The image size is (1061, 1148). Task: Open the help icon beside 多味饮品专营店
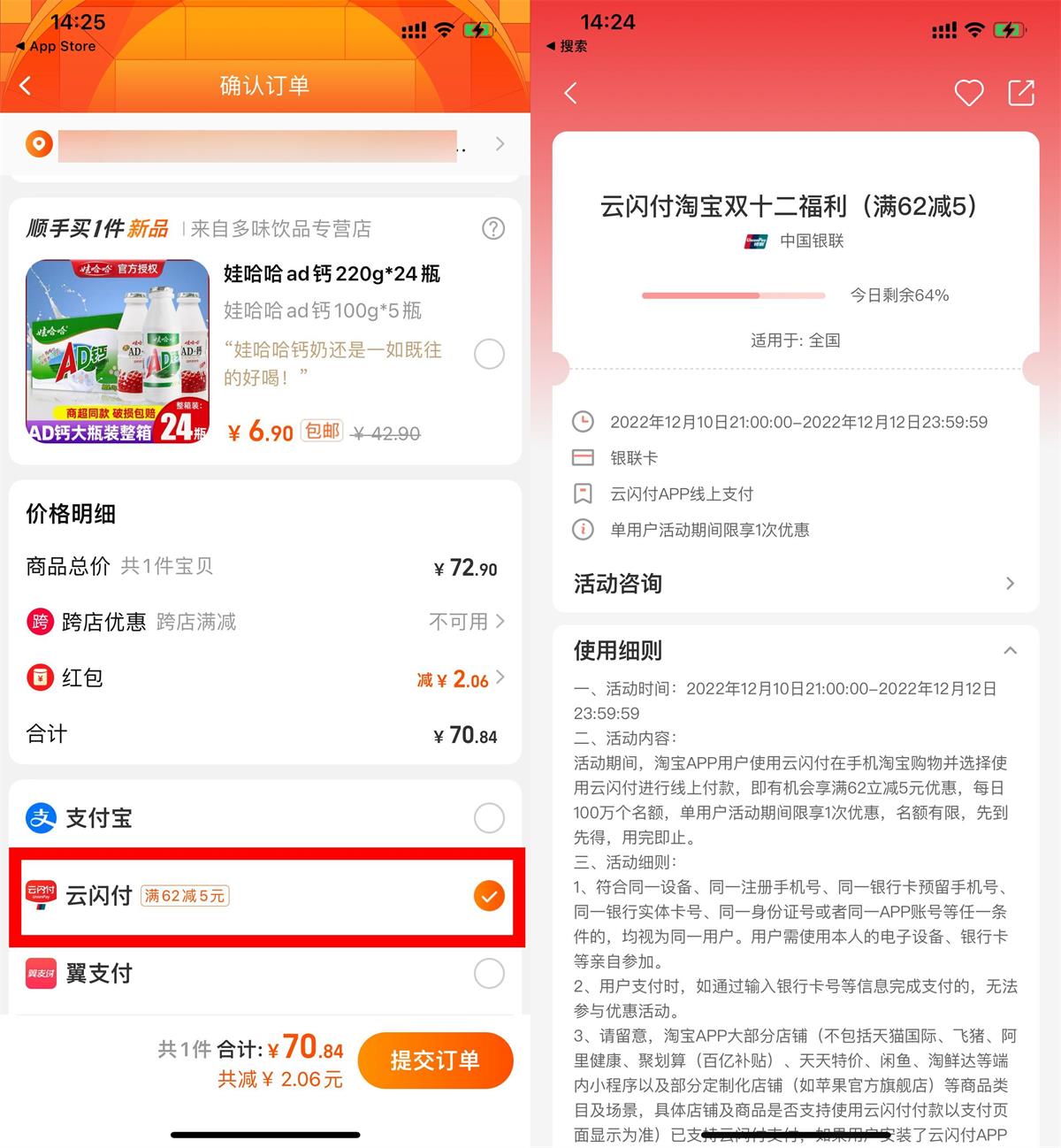(492, 229)
